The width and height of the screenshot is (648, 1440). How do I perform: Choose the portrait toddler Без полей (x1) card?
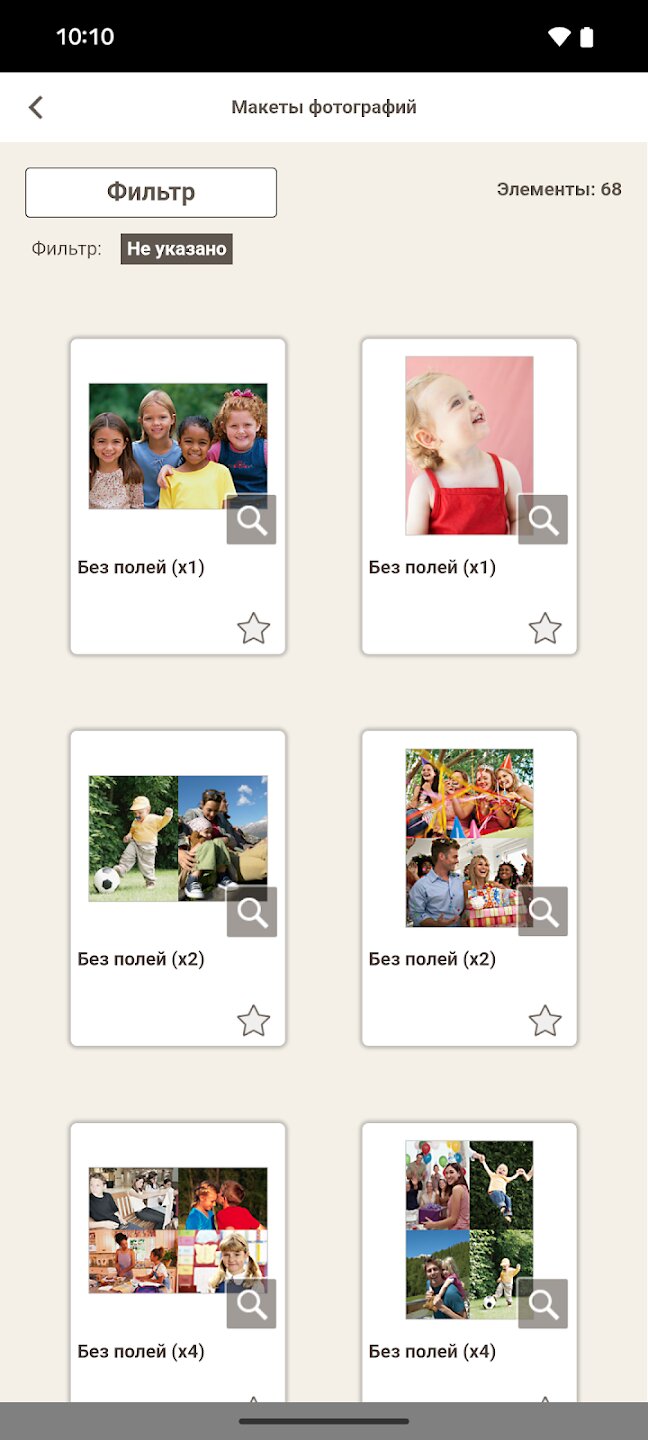pos(460,440)
